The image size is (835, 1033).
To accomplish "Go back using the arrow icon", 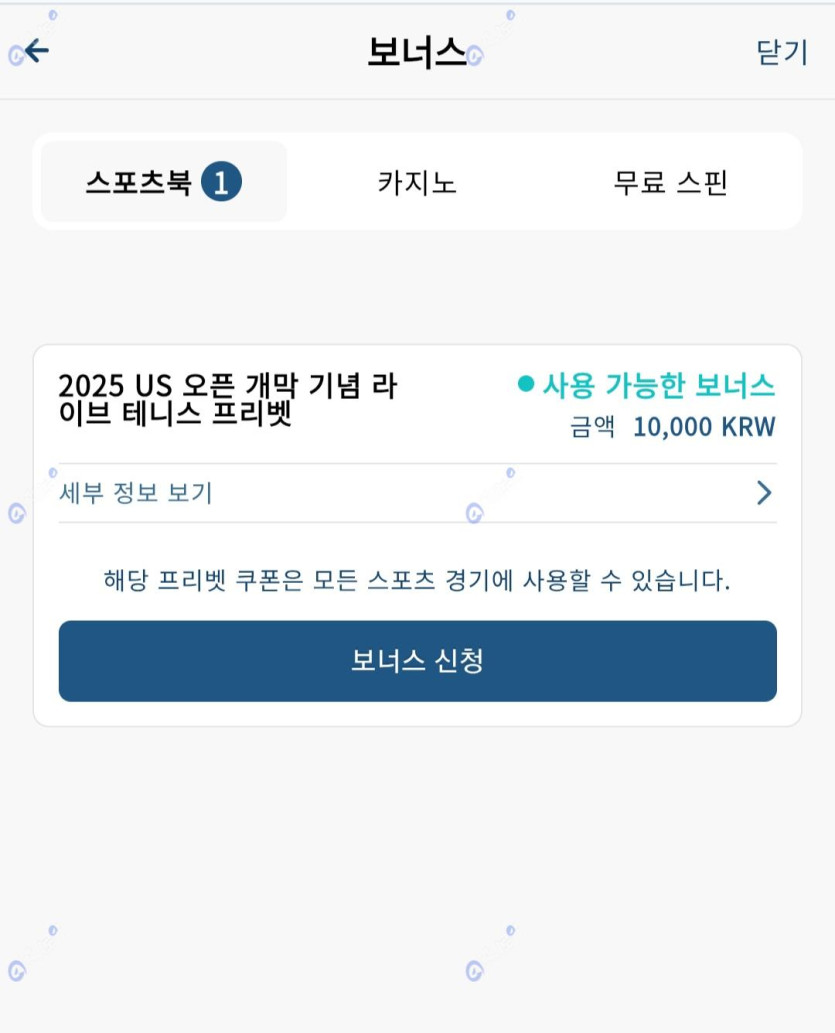I will (37, 51).
